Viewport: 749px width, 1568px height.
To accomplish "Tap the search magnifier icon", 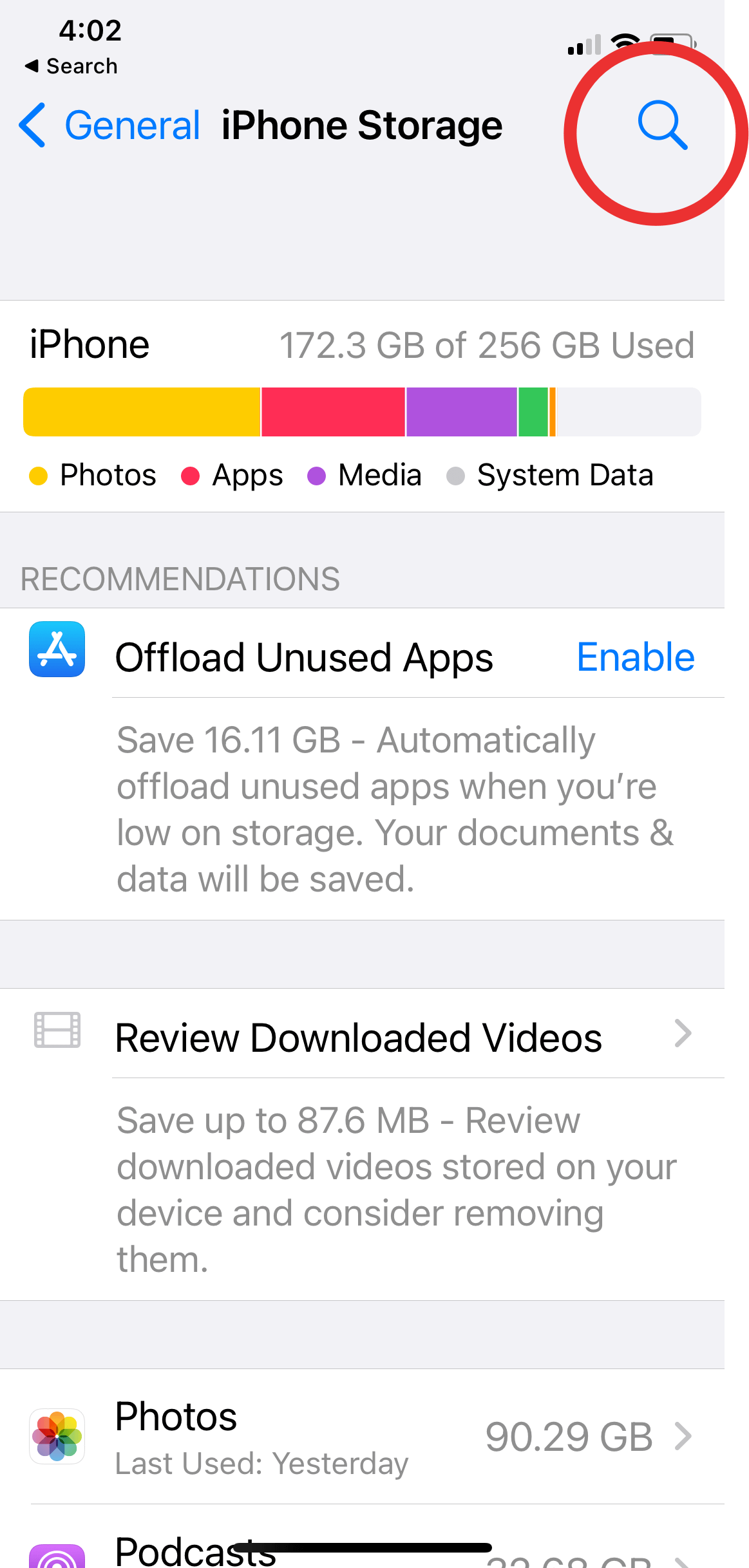I will (662, 125).
